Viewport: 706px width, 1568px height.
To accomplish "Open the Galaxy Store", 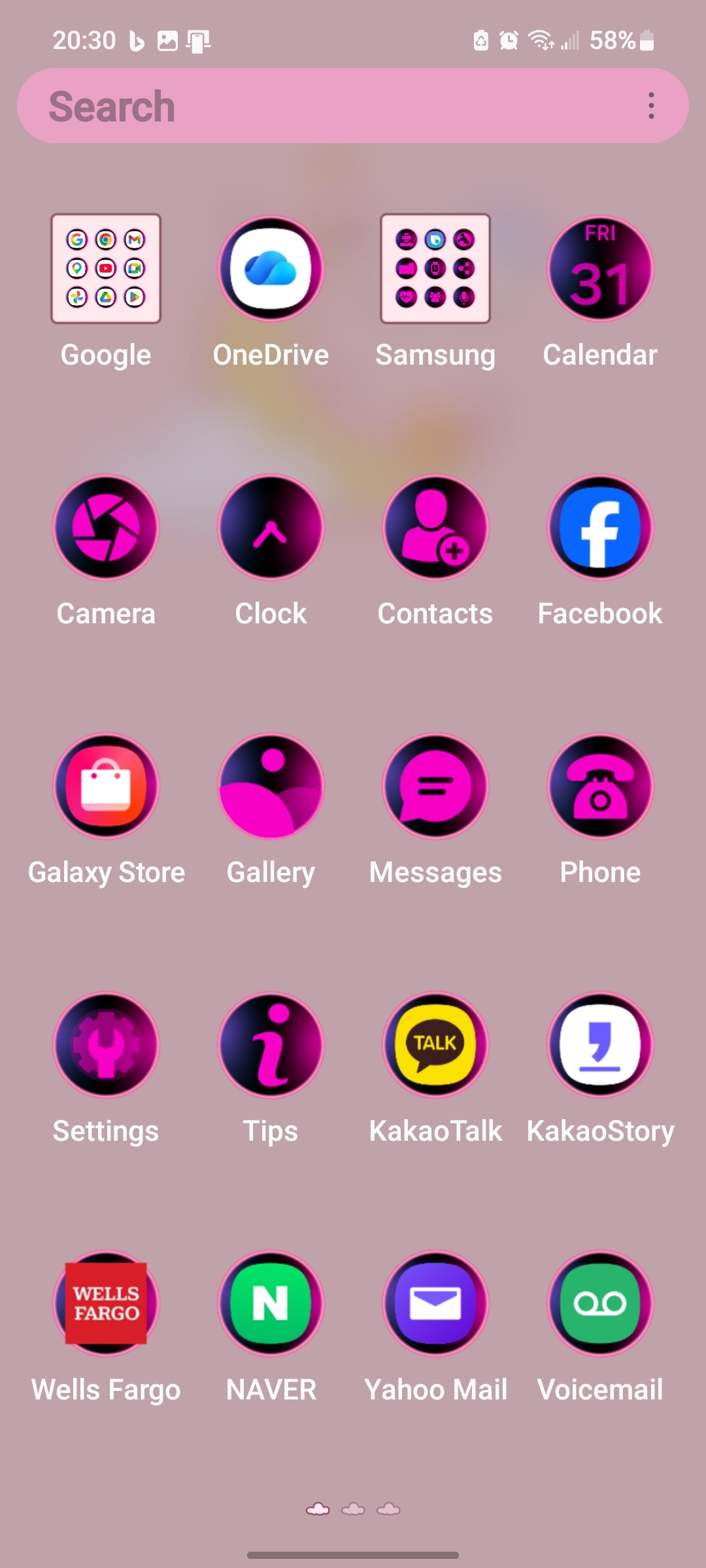I will pyautogui.click(x=106, y=787).
